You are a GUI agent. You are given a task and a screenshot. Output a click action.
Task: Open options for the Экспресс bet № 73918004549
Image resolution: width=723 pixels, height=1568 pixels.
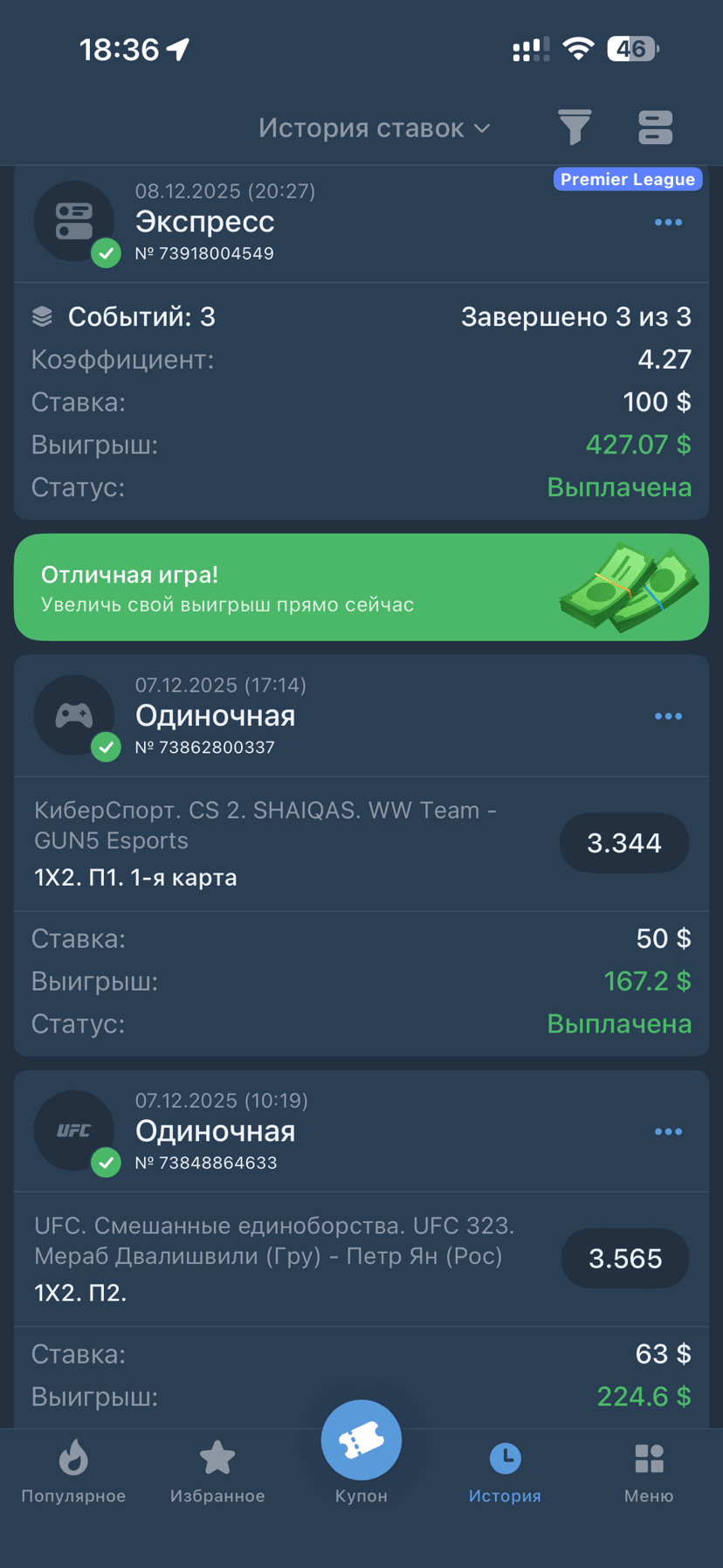(668, 223)
